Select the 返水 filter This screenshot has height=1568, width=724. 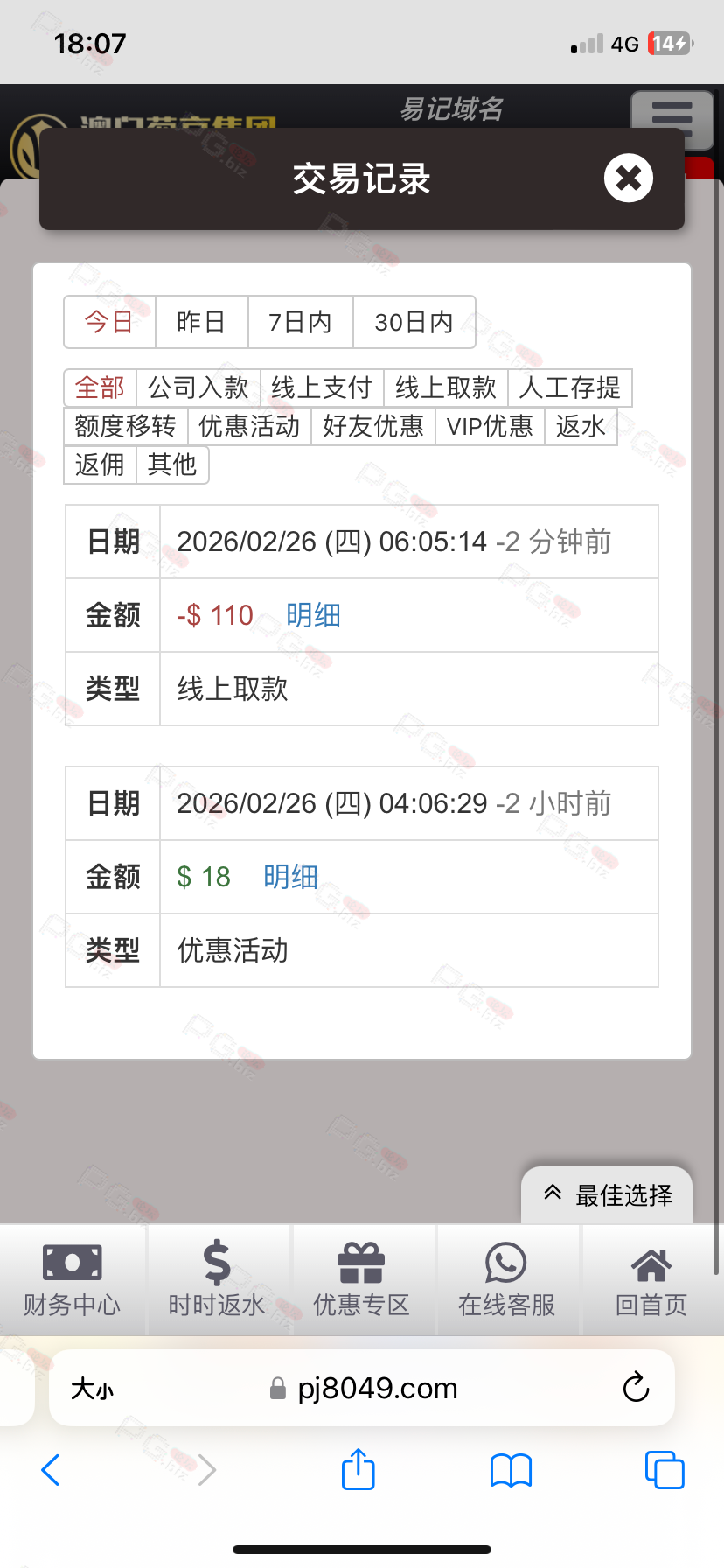pos(581,426)
